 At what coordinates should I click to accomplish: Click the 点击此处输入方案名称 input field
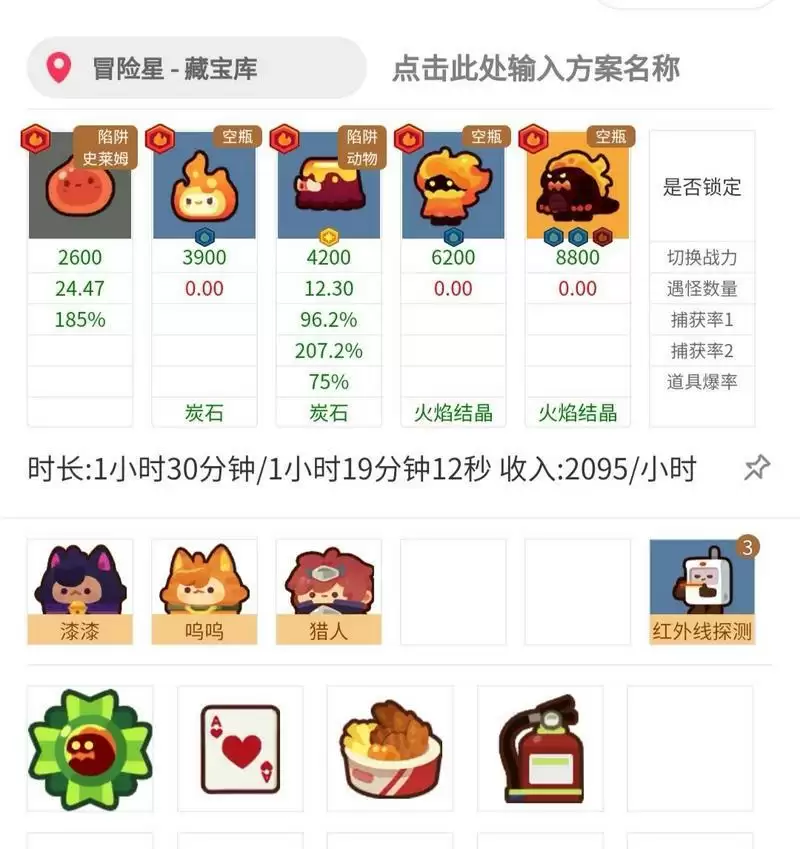(x=537, y=70)
